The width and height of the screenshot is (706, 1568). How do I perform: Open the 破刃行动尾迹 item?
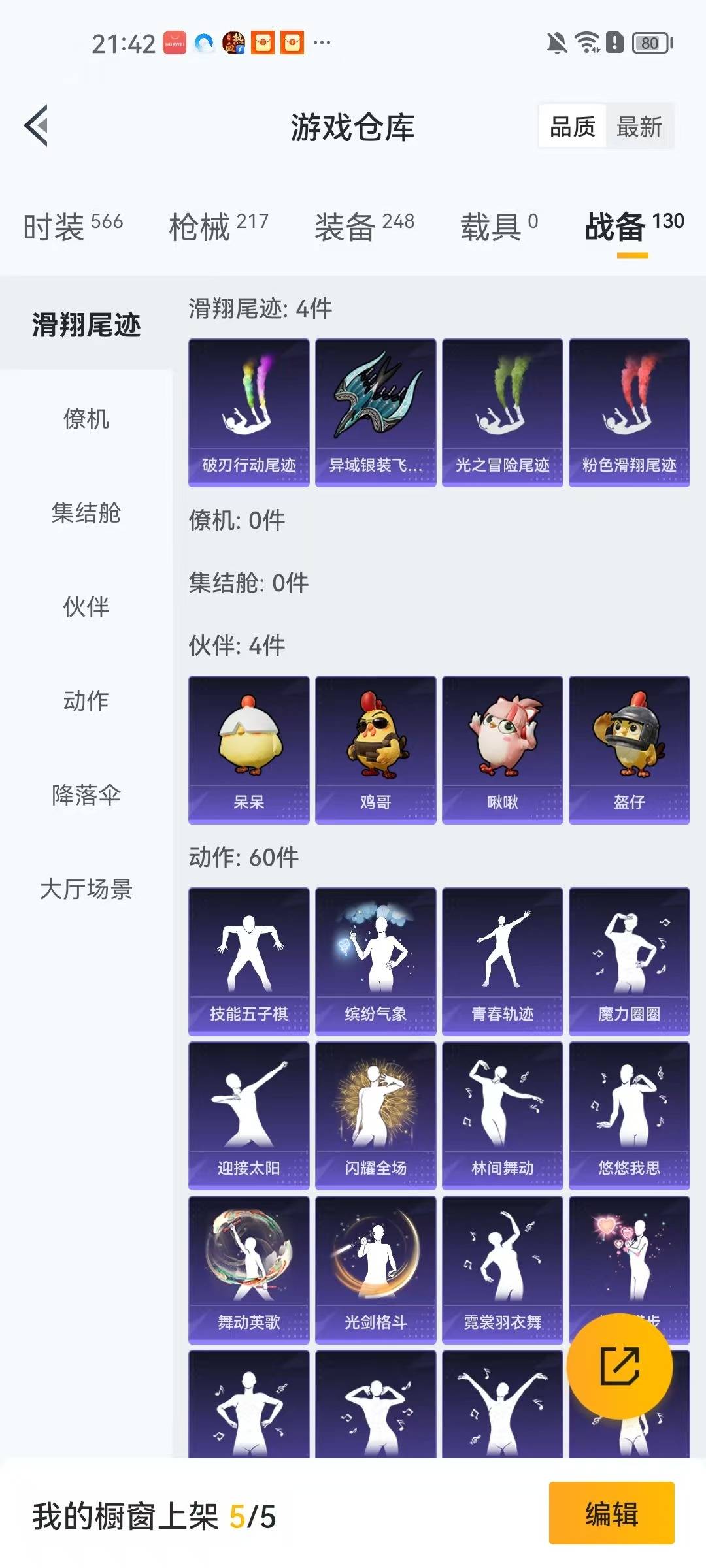248,412
